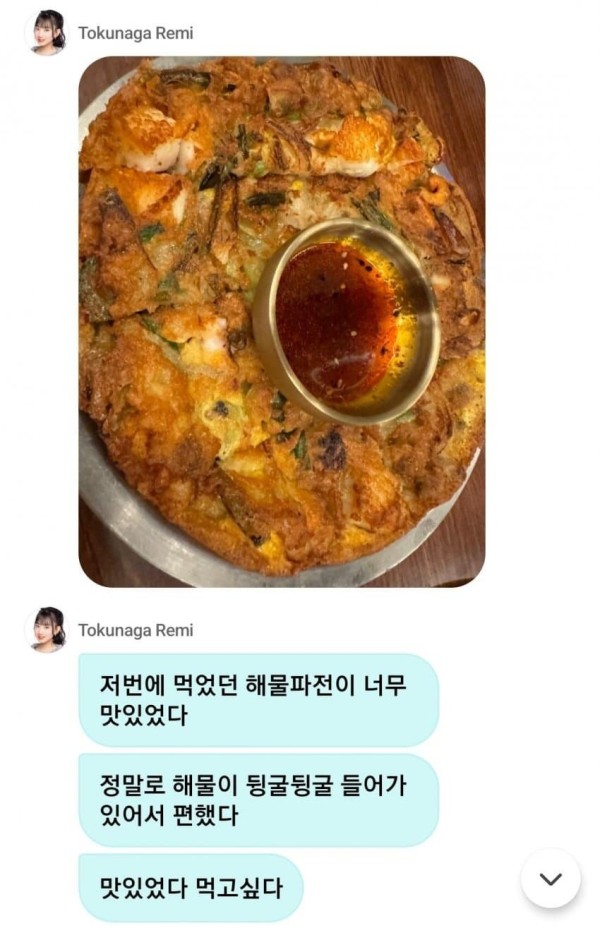Jump to the latest messages
The image size is (600, 928).
pos(551,879)
